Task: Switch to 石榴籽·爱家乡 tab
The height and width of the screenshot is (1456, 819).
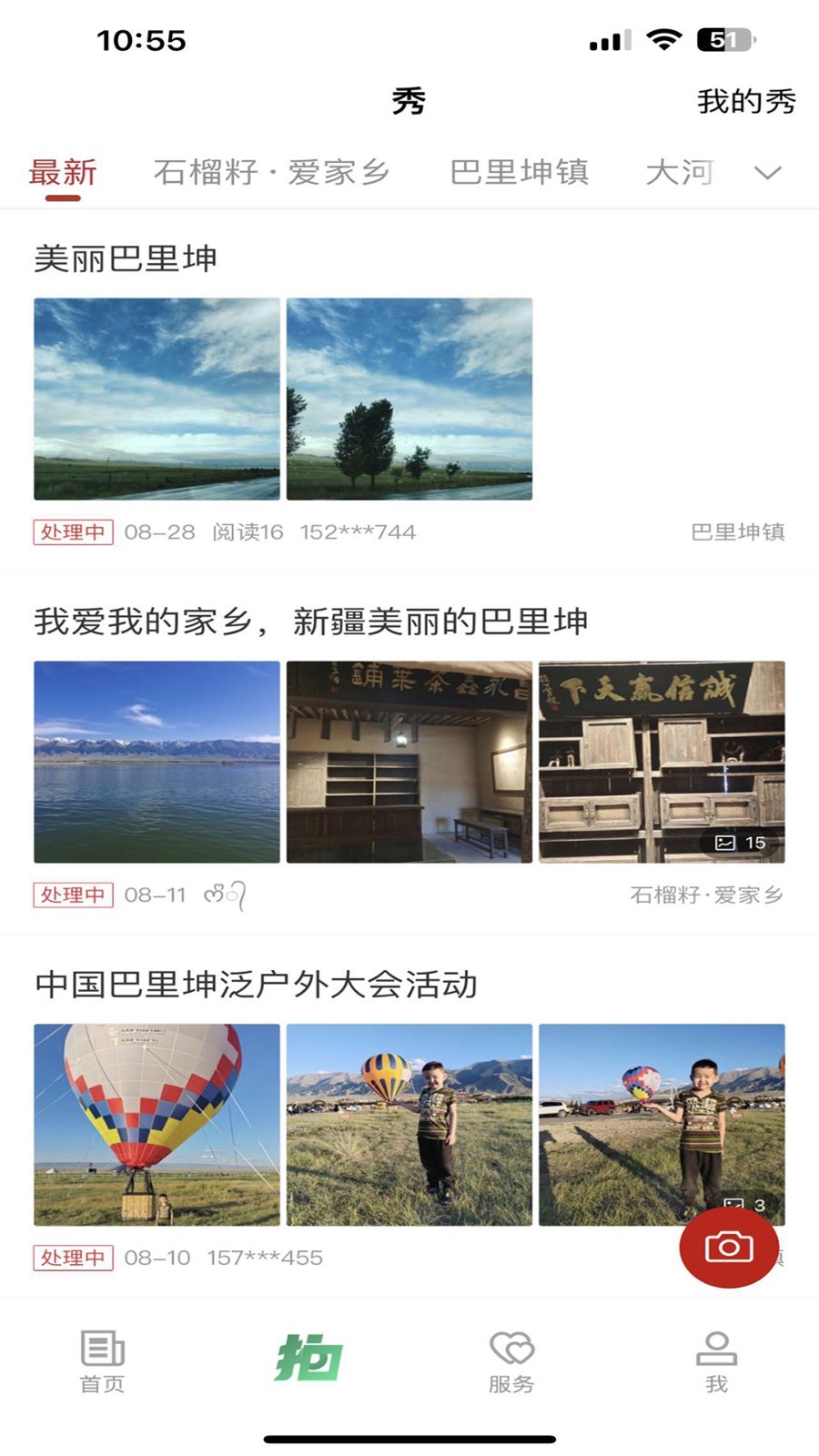Action: 271,172
